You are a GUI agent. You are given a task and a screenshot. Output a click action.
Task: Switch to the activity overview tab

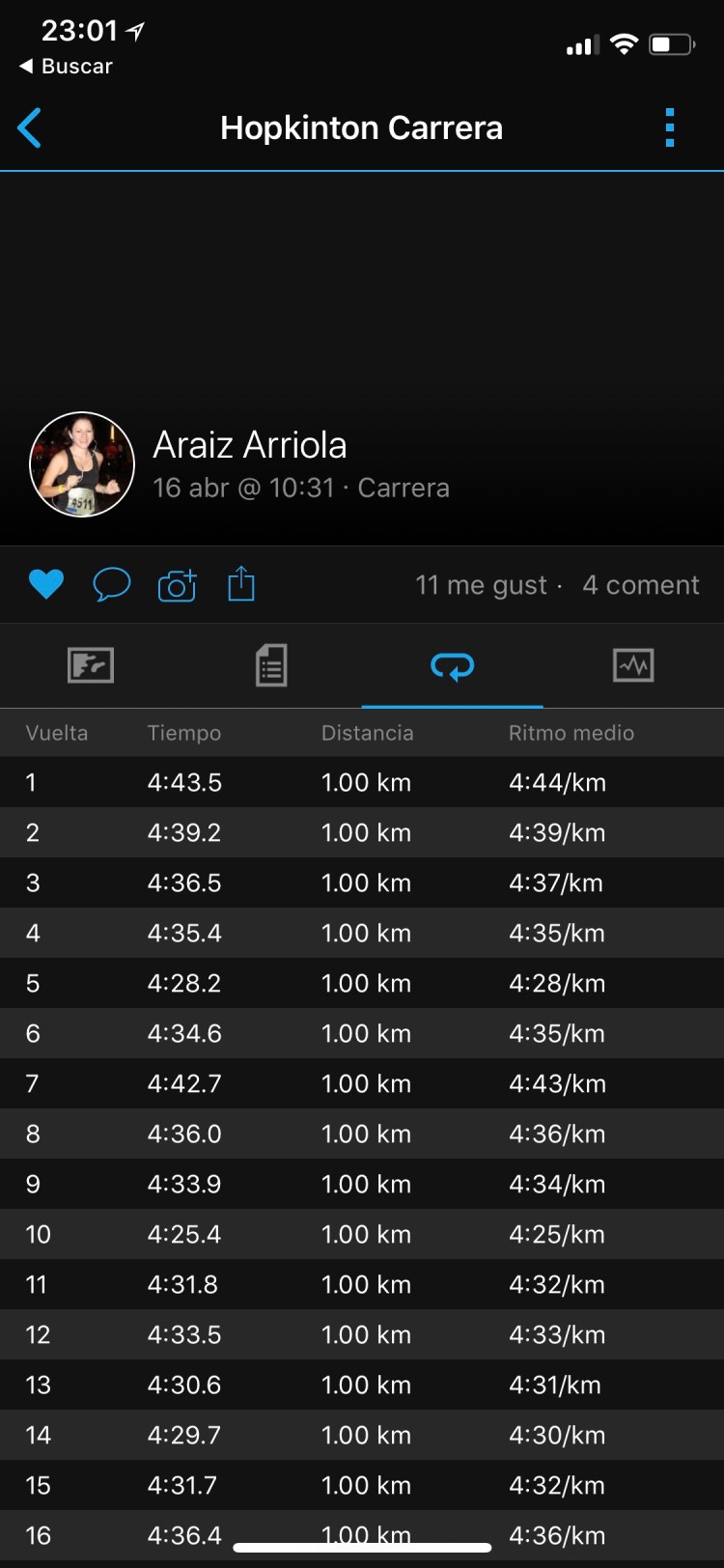coord(91,665)
